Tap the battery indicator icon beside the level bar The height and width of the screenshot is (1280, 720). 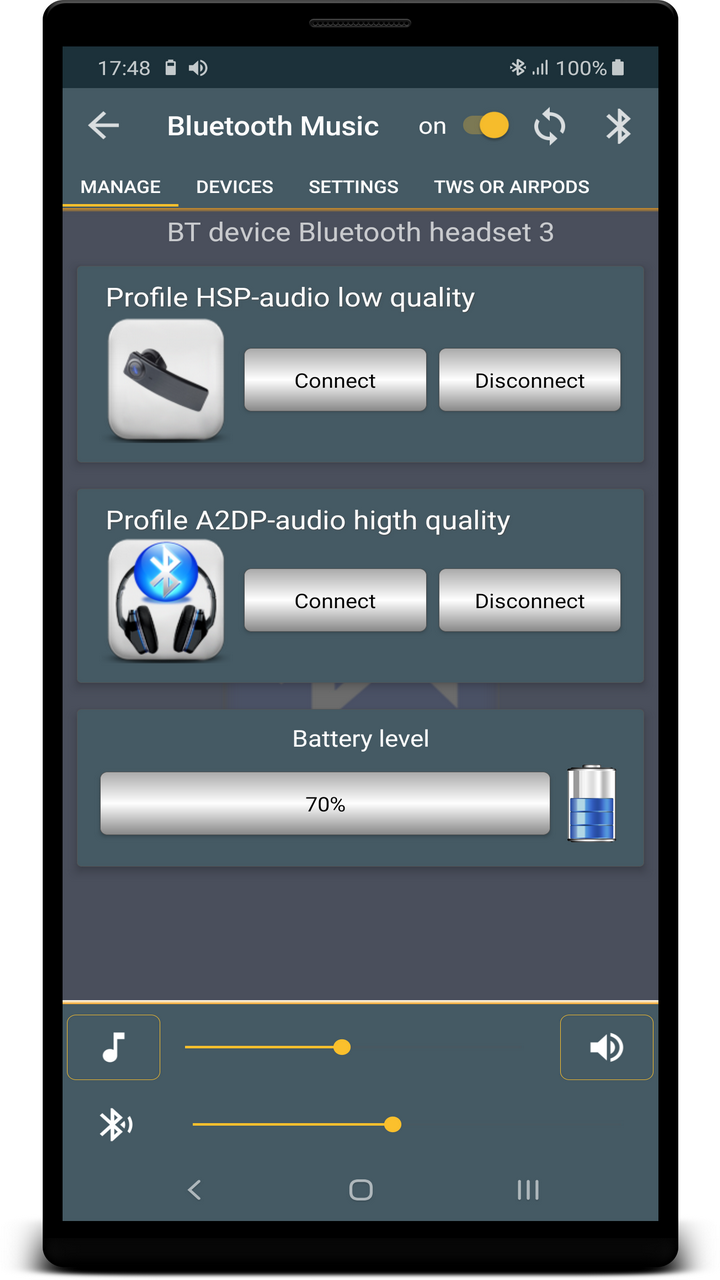coord(591,803)
